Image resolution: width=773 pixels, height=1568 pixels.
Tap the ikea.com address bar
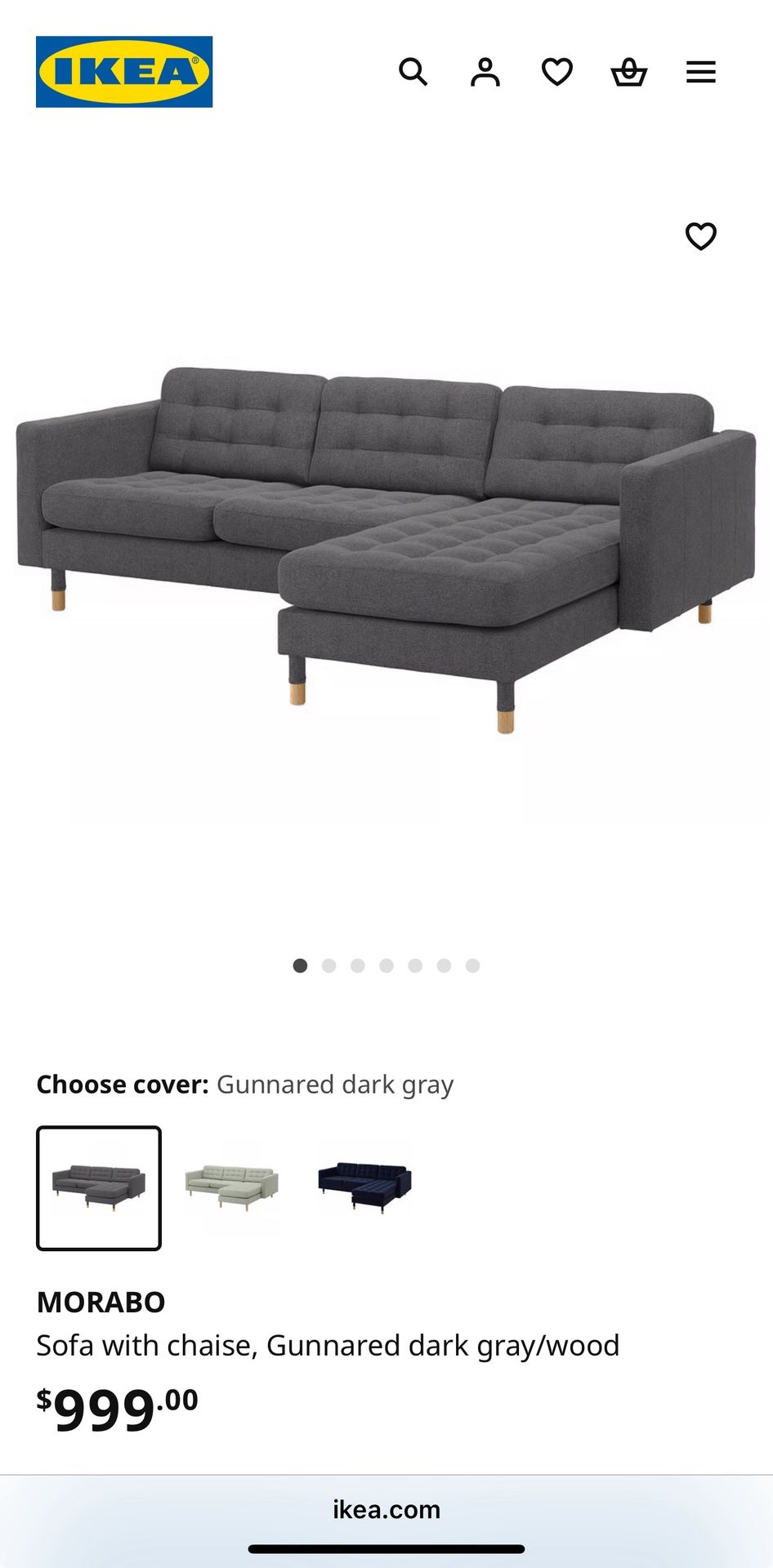(x=386, y=1509)
